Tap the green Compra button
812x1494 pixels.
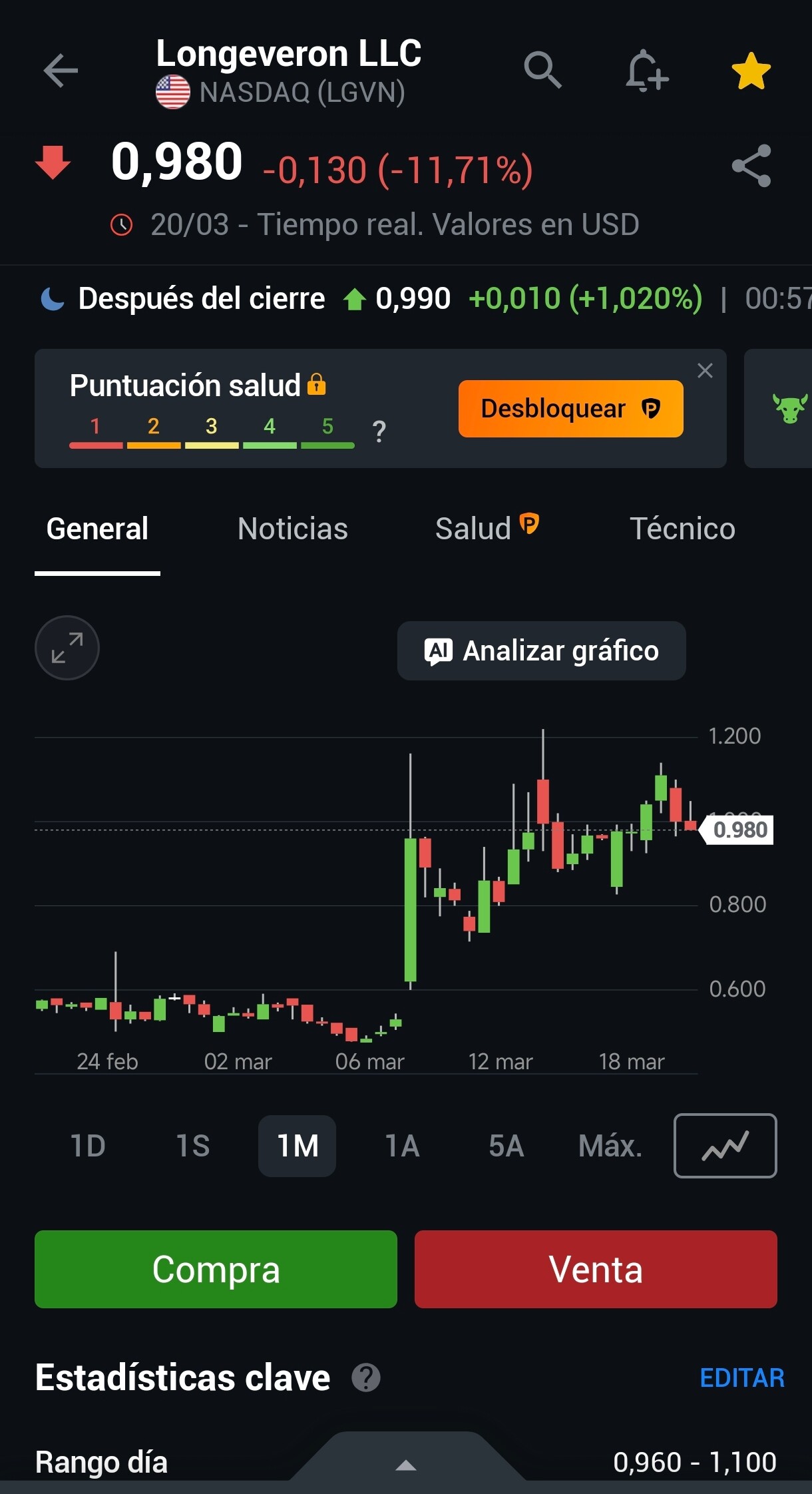(x=216, y=1269)
